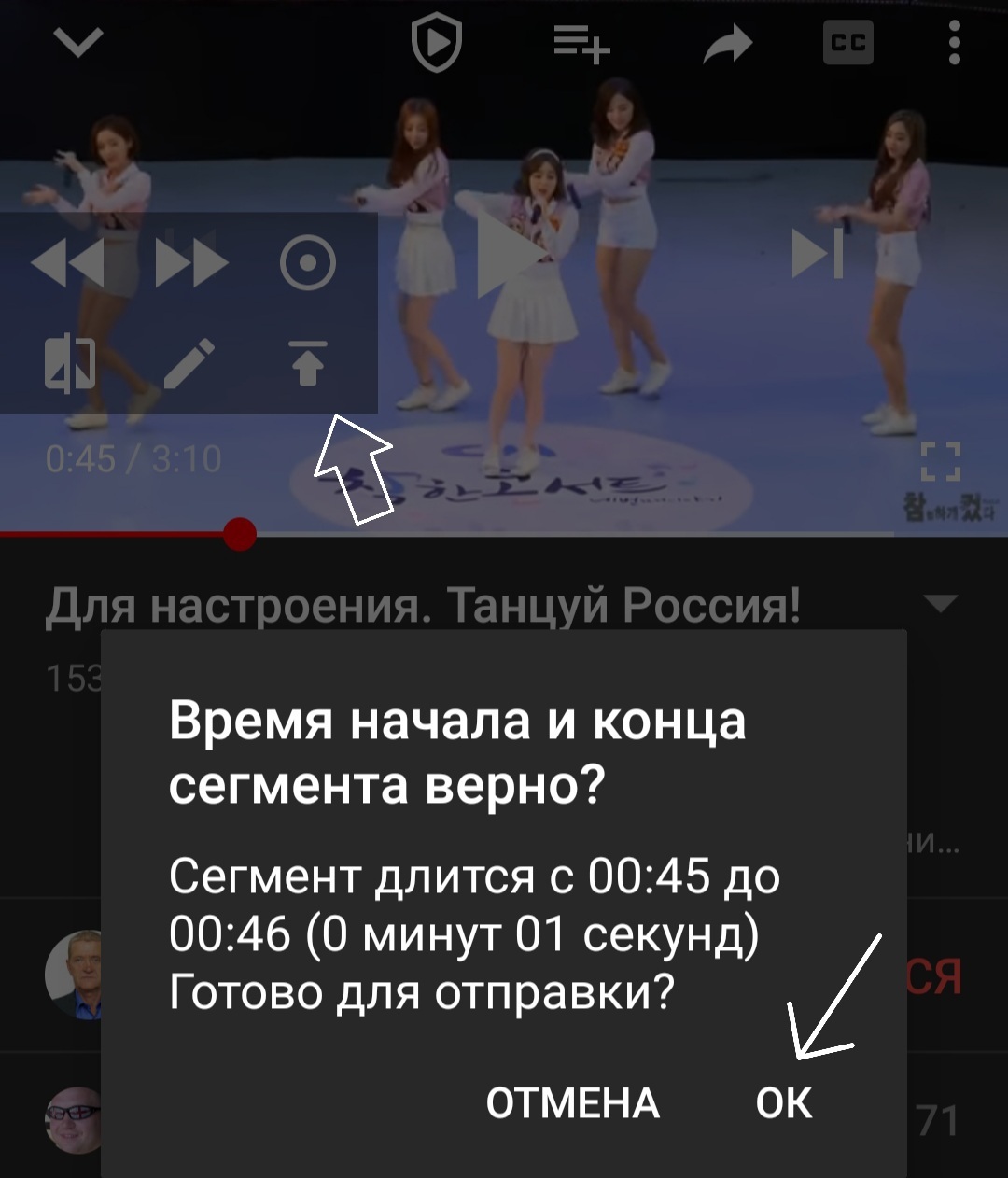Toggle closed captions

[x=847, y=43]
